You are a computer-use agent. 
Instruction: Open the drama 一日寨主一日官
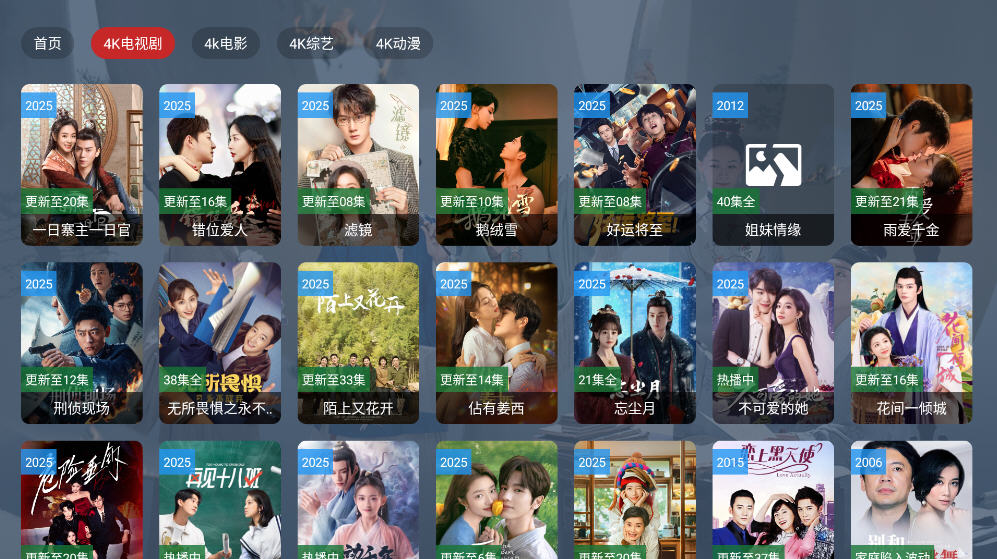pyautogui.click(x=82, y=165)
